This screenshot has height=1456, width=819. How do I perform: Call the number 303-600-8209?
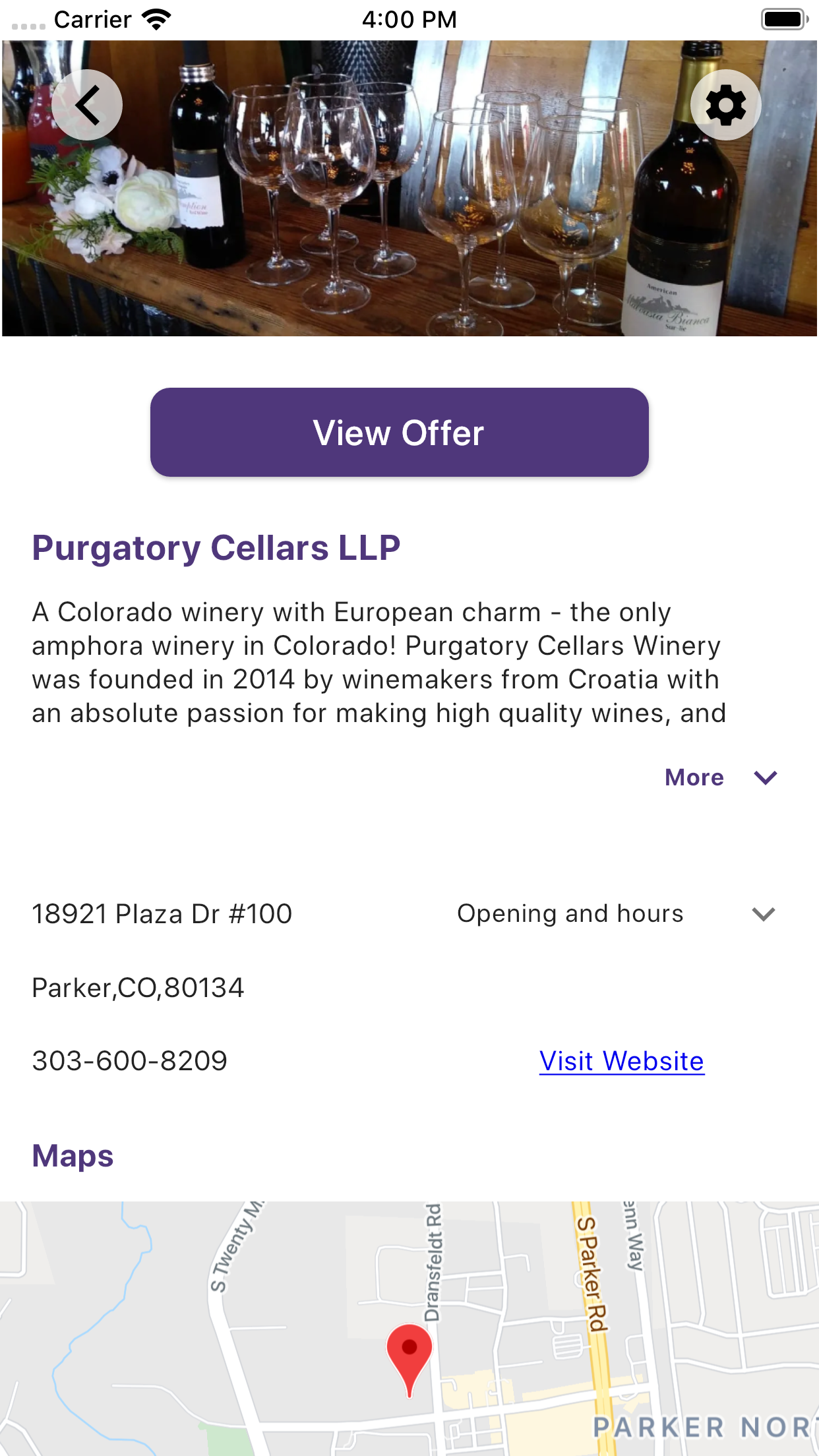(x=129, y=1060)
